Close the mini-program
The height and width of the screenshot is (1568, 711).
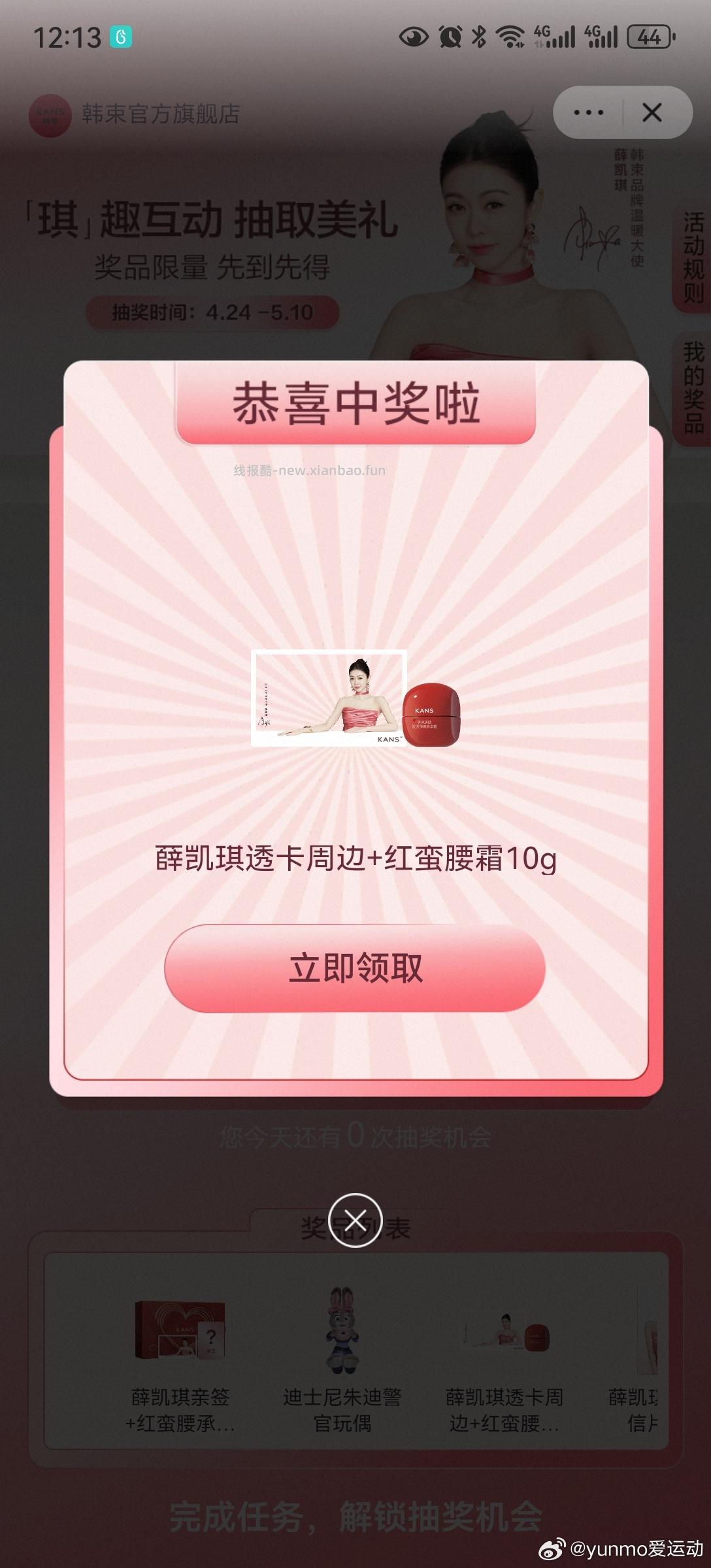click(652, 113)
